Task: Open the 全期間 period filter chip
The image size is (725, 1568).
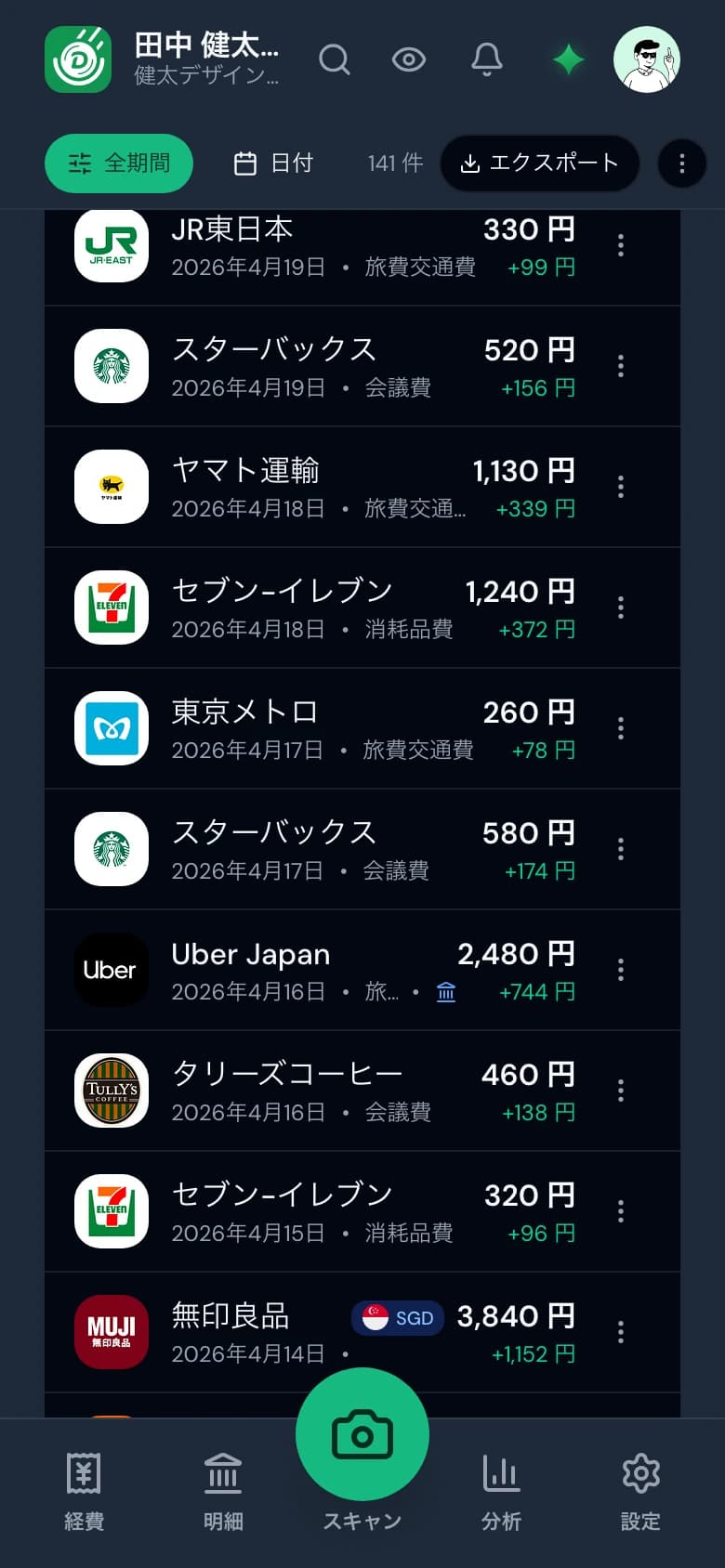Action: pyautogui.click(x=119, y=163)
